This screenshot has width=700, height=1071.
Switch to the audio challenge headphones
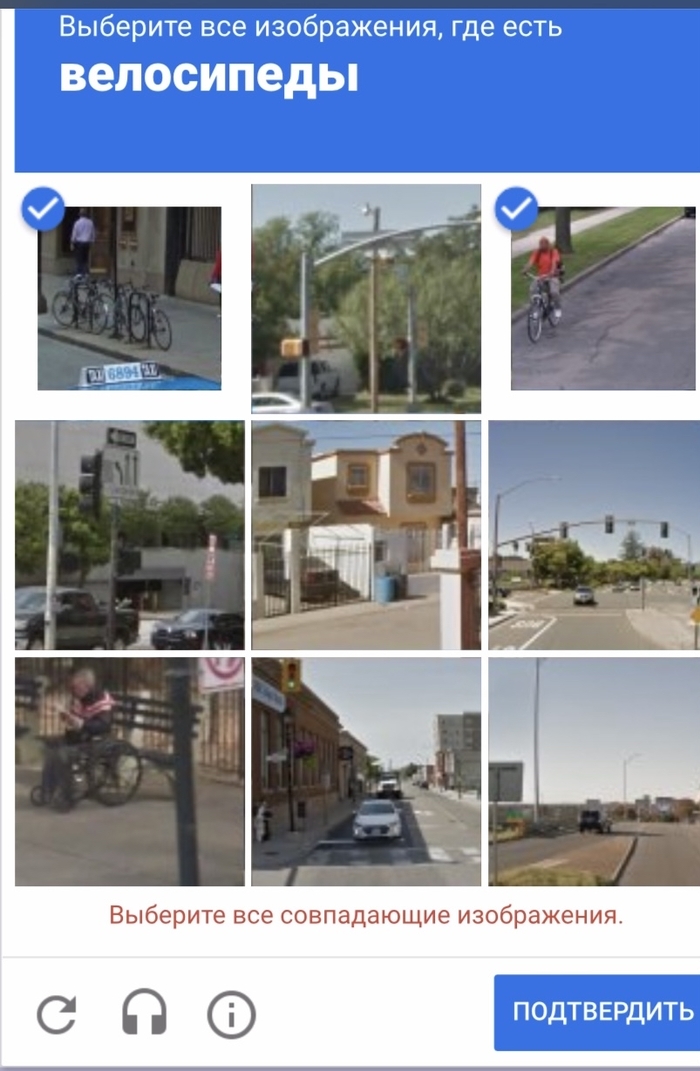click(144, 1014)
